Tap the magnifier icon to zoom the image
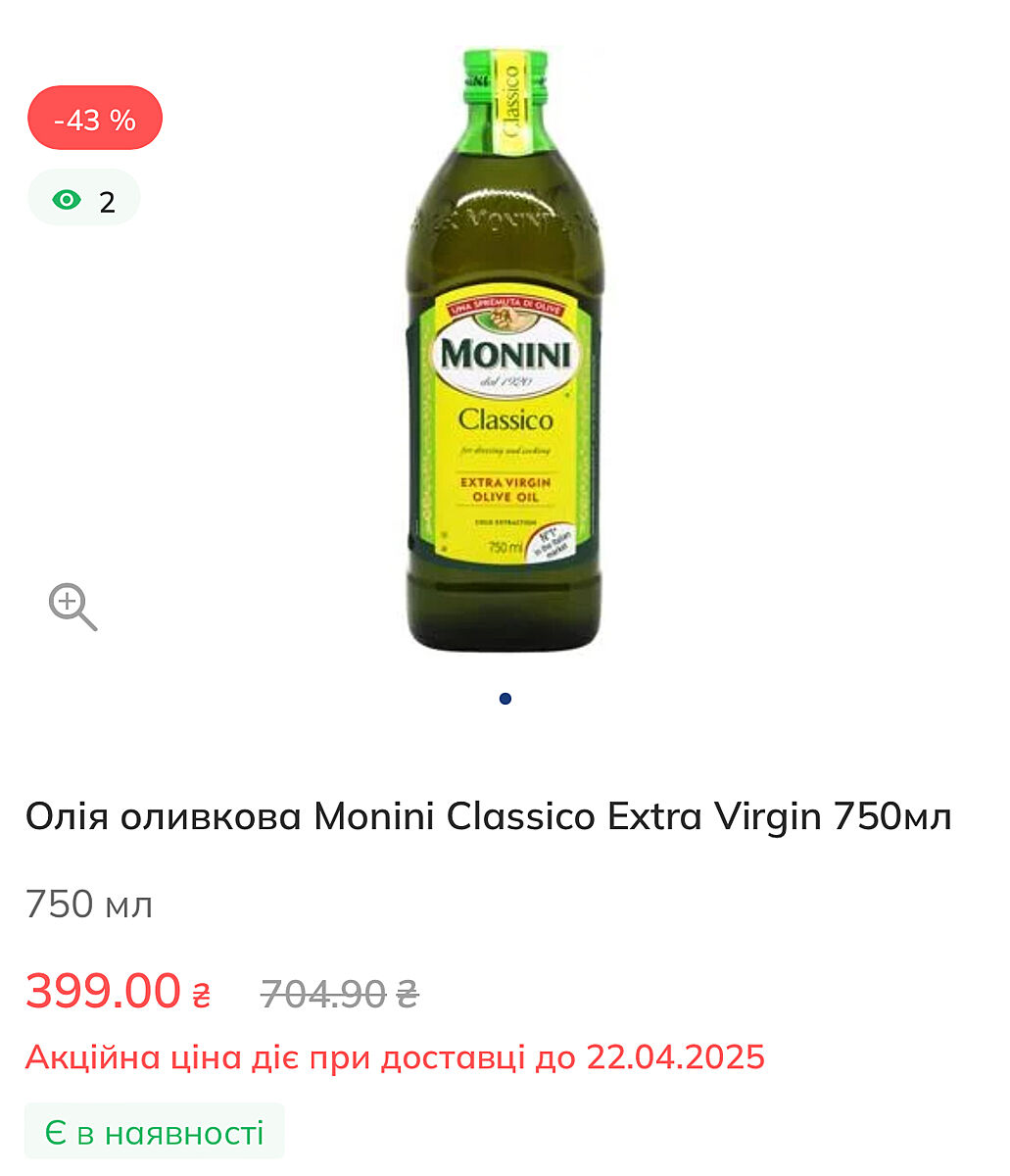Screen dimensions: 1010x1176 click(72, 607)
